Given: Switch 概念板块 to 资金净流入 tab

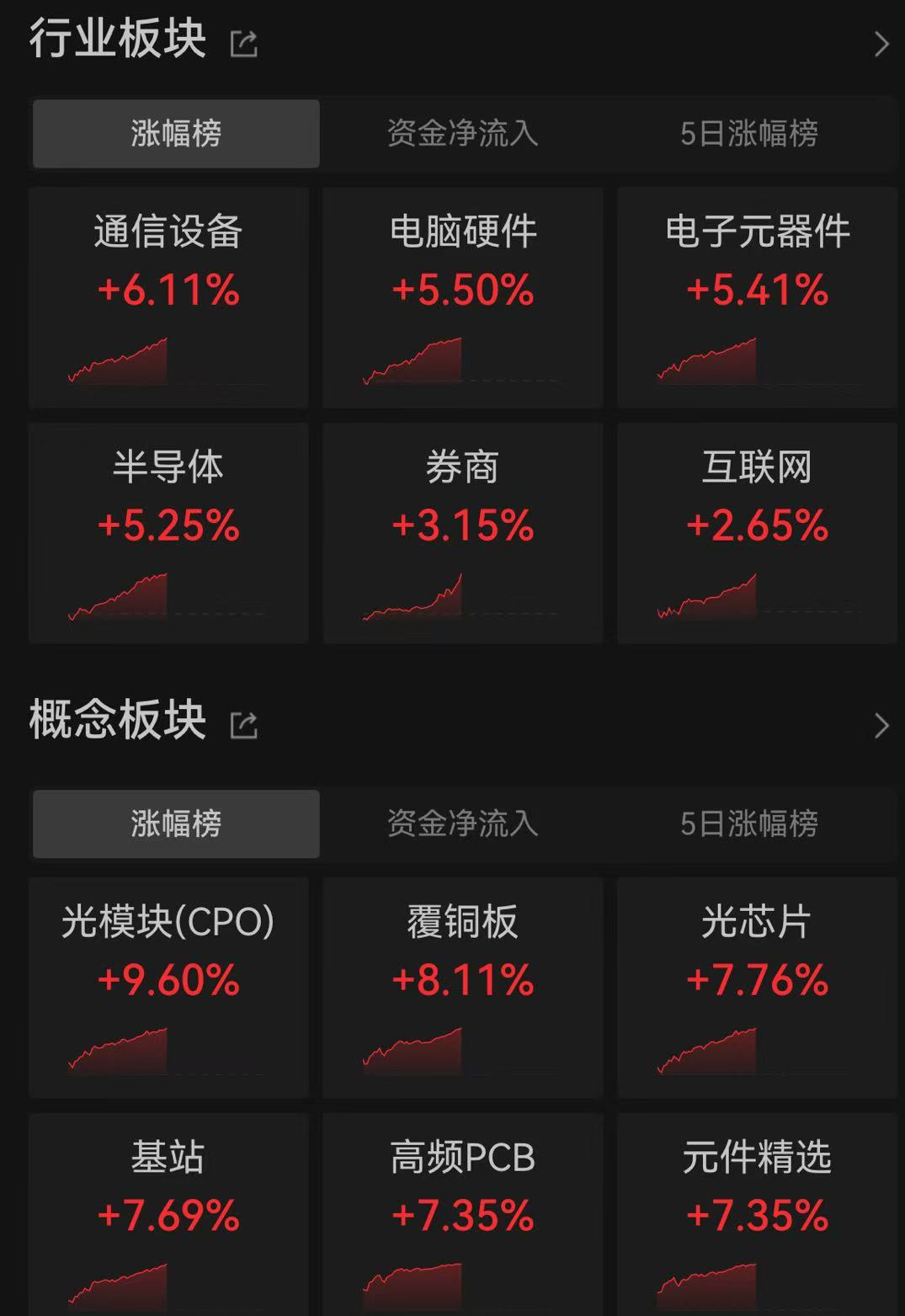Looking at the screenshot, I should tap(462, 823).
